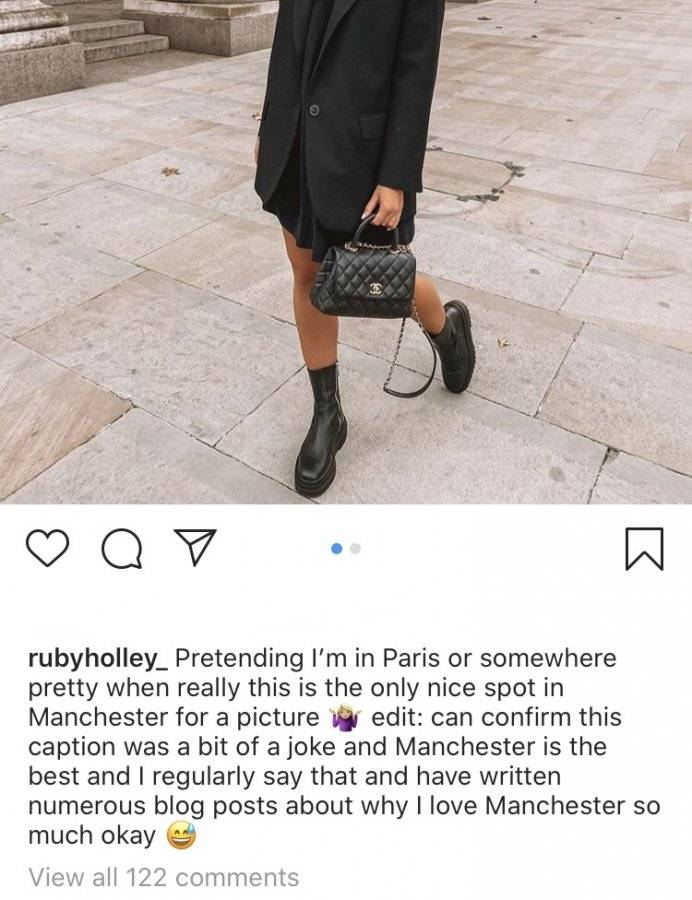Viewport: 692px width, 900px height.
Task: Save the post with the bookmark icon
Action: coord(644,549)
